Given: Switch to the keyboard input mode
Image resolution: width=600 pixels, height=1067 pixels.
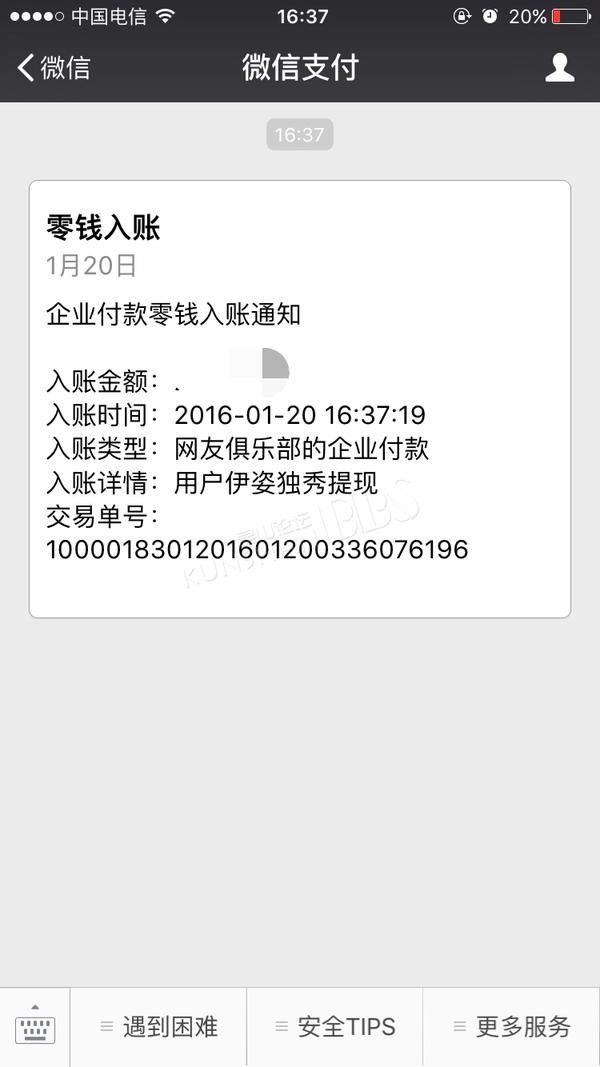Looking at the screenshot, I should click(35, 1026).
